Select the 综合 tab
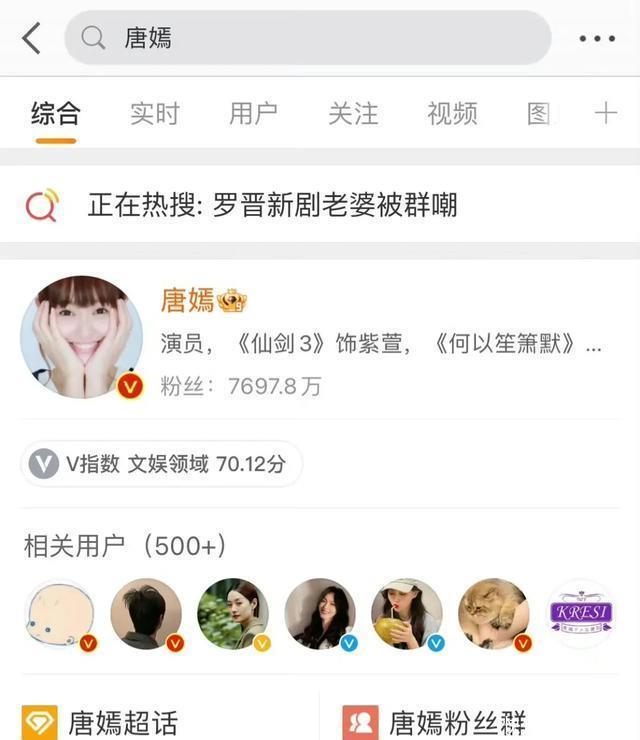Image resolution: width=640 pixels, height=740 pixels. coord(56,114)
